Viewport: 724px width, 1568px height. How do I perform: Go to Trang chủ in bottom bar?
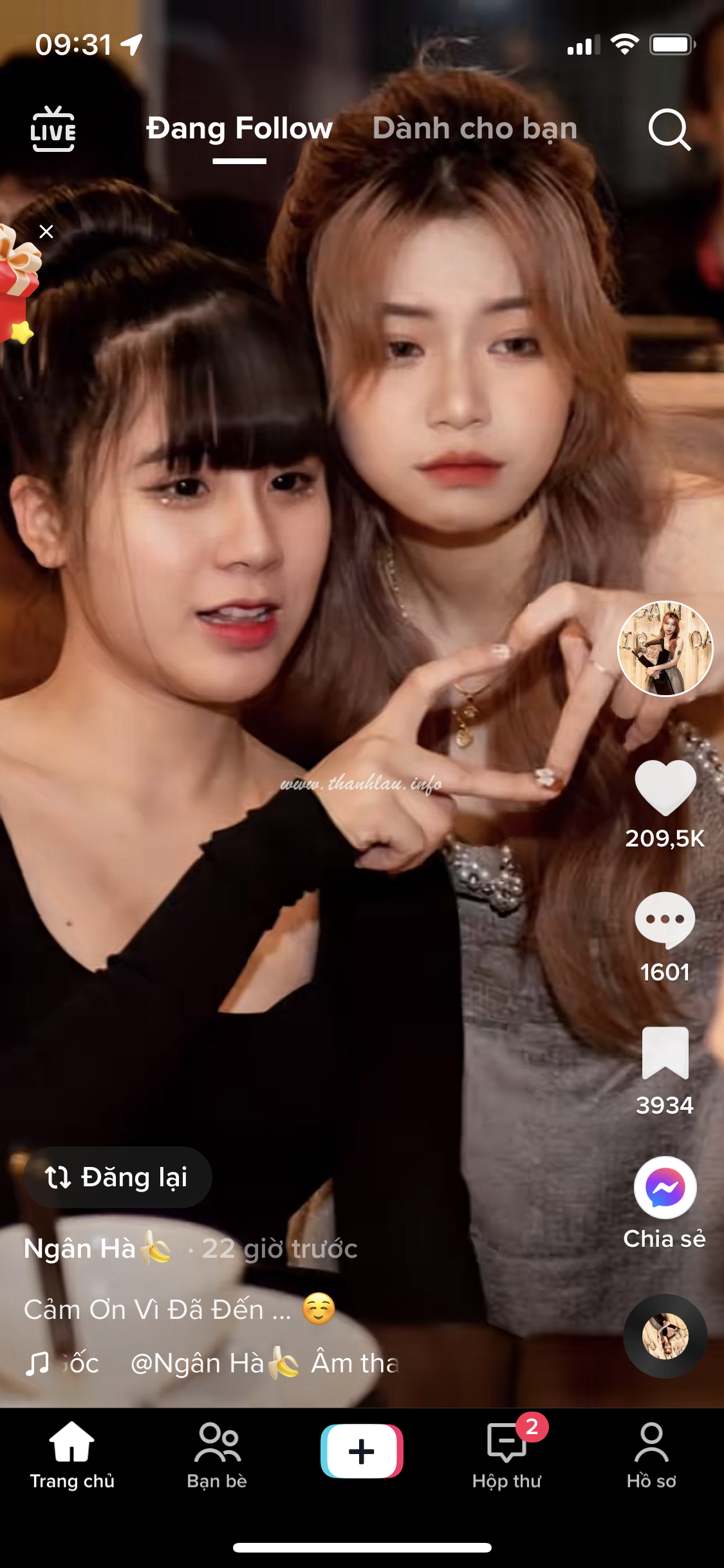coord(72,1455)
